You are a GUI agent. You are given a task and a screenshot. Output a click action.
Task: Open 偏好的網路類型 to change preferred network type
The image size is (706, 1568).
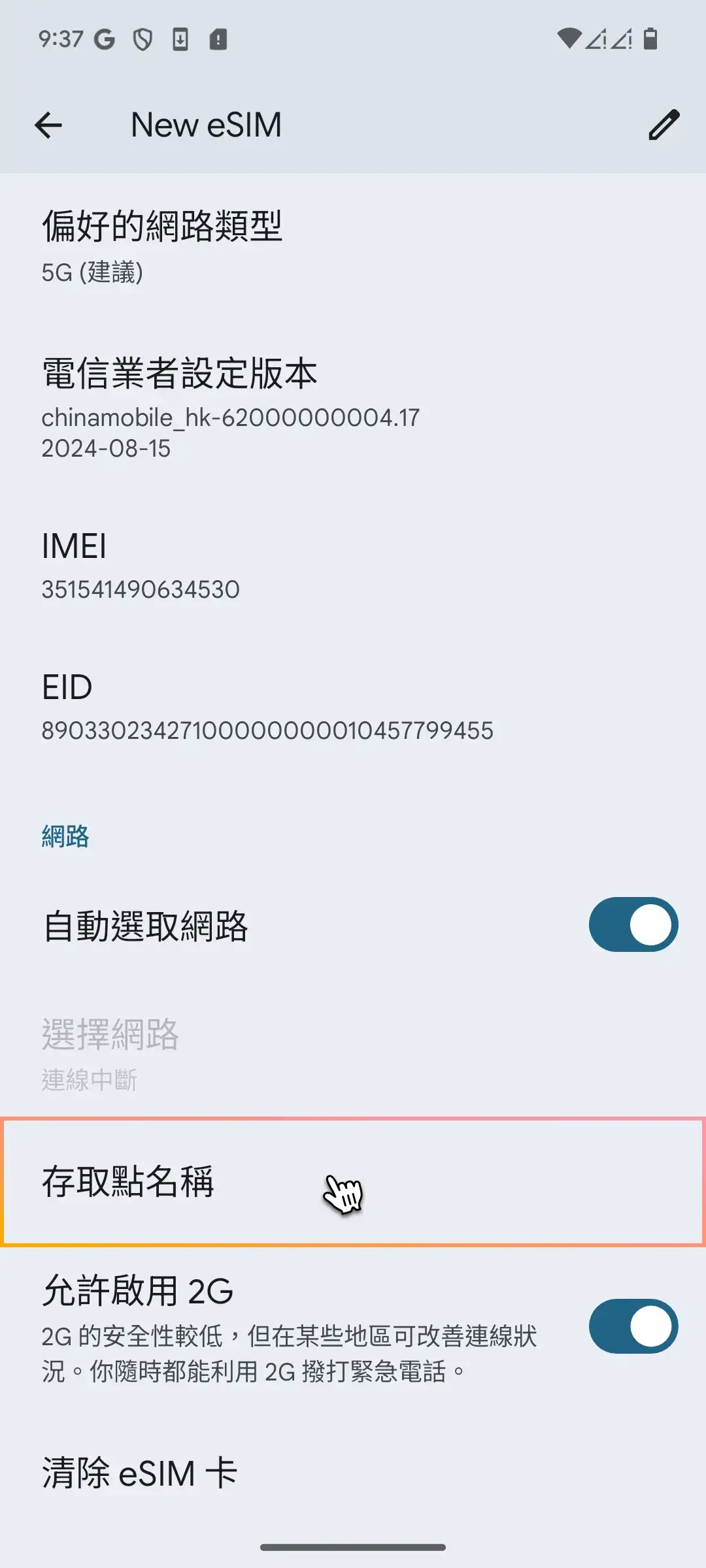tap(261, 245)
